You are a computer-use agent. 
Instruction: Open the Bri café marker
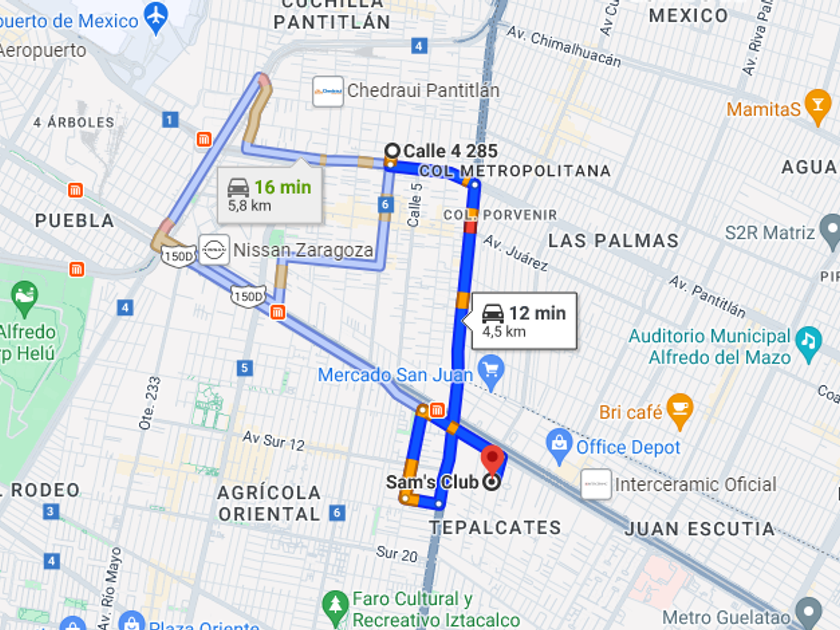[x=679, y=408]
